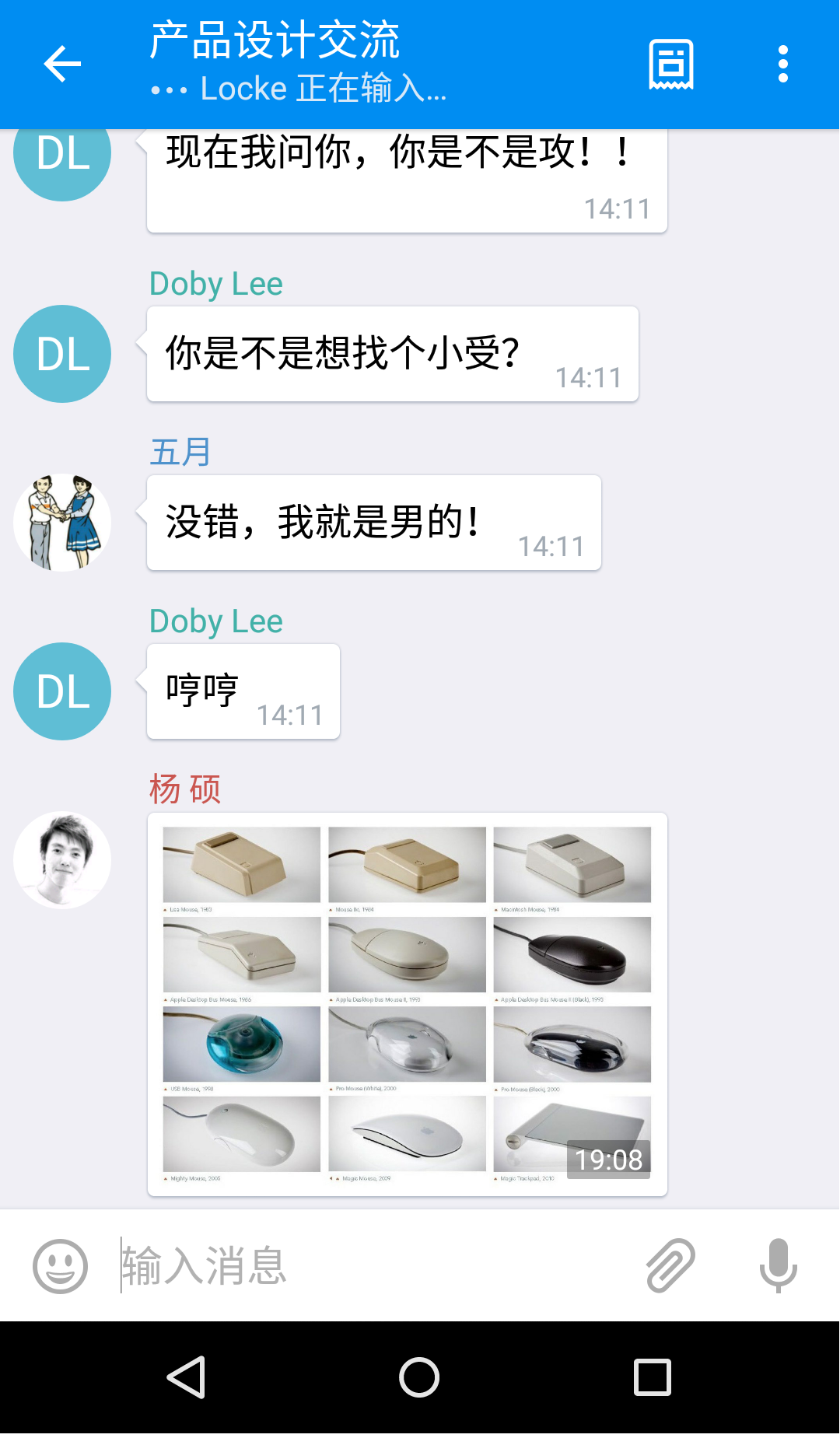Open 杨 硕's profile photo

(62, 860)
